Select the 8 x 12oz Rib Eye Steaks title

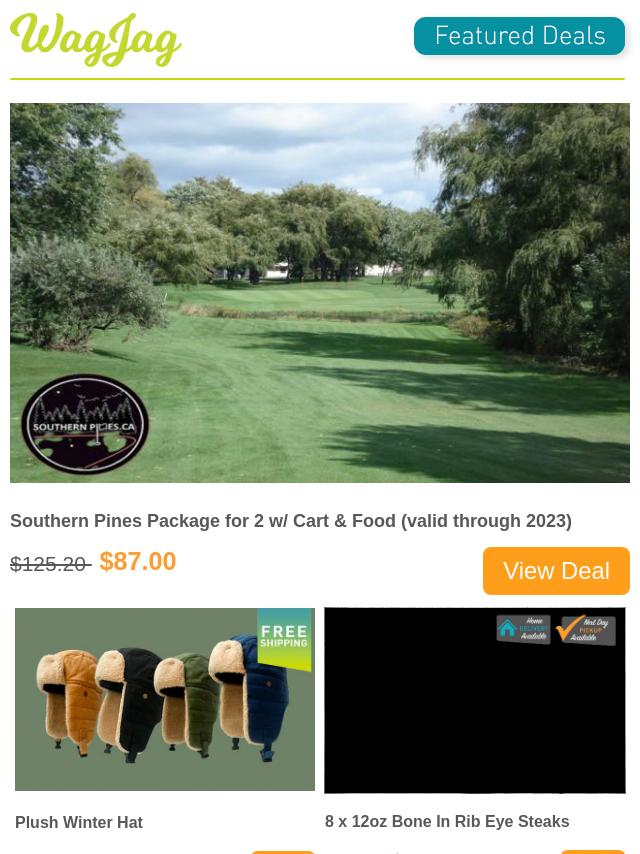point(447,821)
